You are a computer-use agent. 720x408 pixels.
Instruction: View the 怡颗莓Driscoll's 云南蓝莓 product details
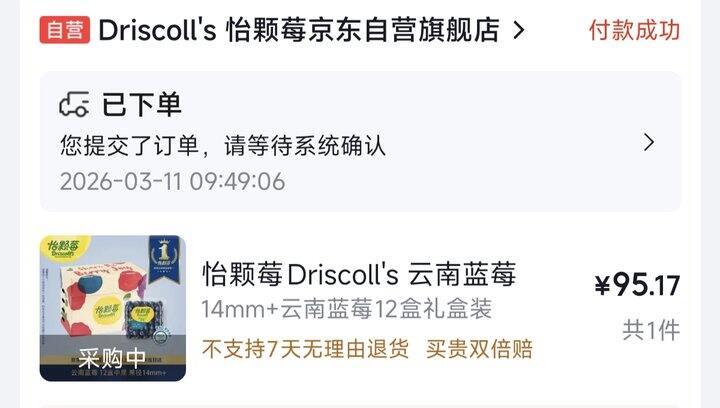(359, 272)
